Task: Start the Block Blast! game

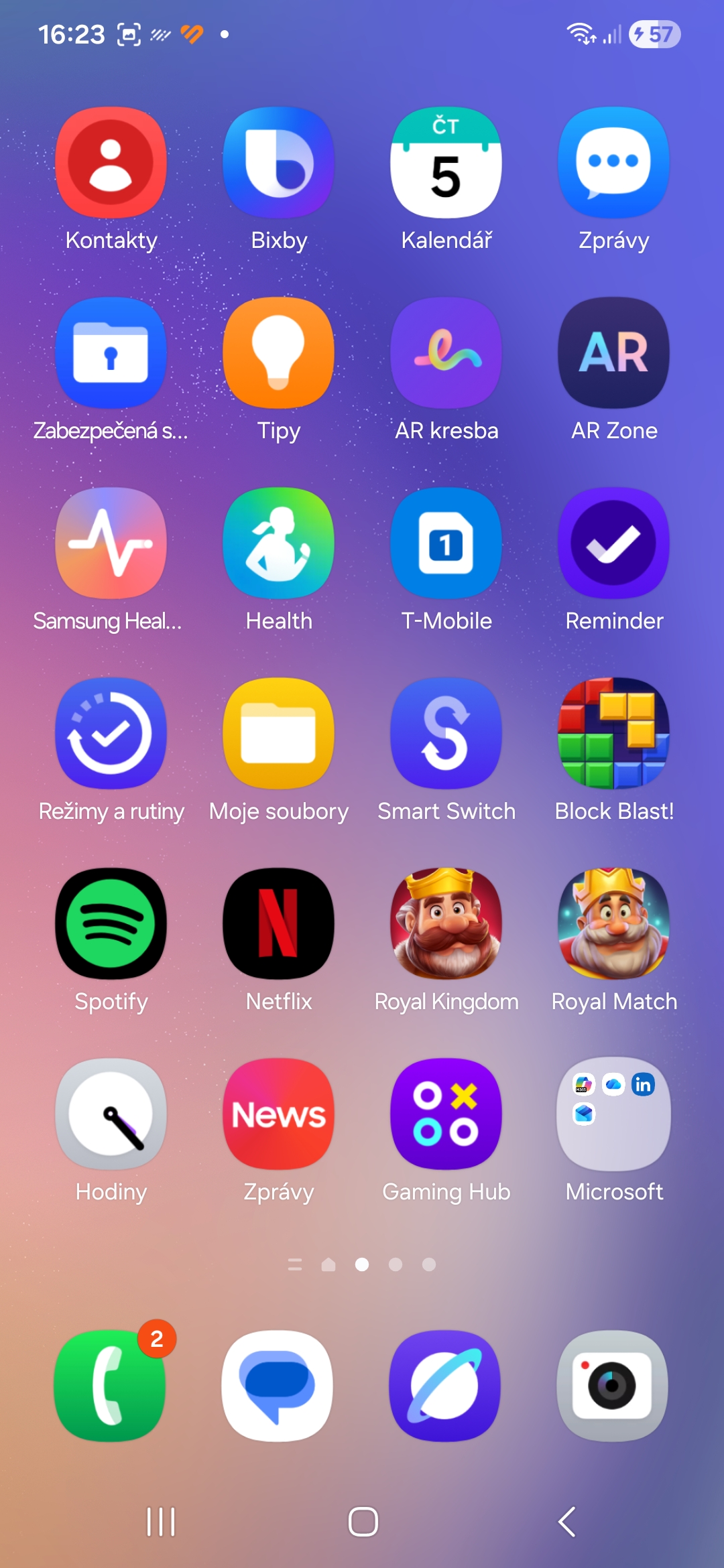Action: tap(614, 734)
